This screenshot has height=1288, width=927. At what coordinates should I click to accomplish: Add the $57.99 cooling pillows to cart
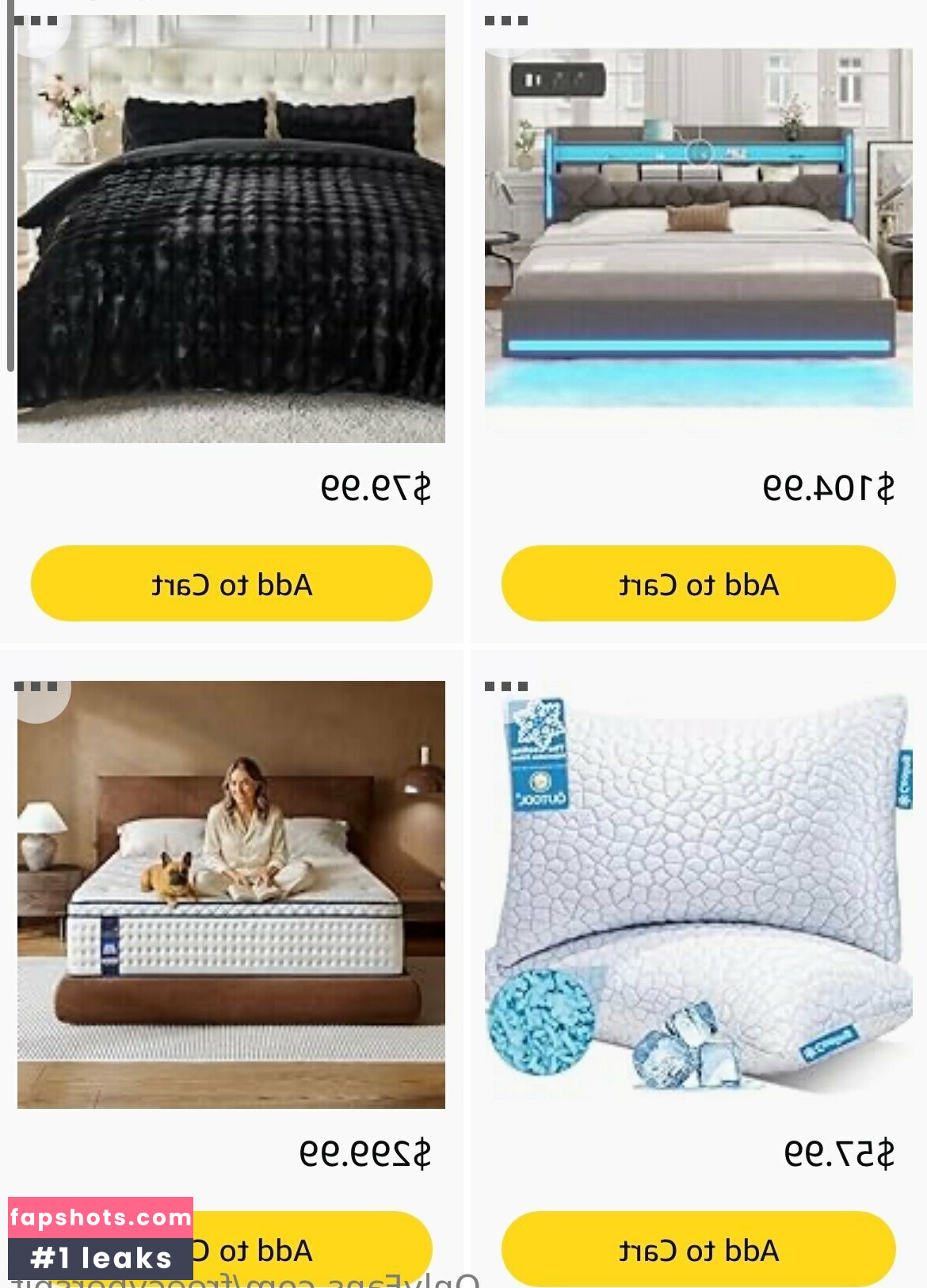pyautogui.click(x=698, y=1250)
